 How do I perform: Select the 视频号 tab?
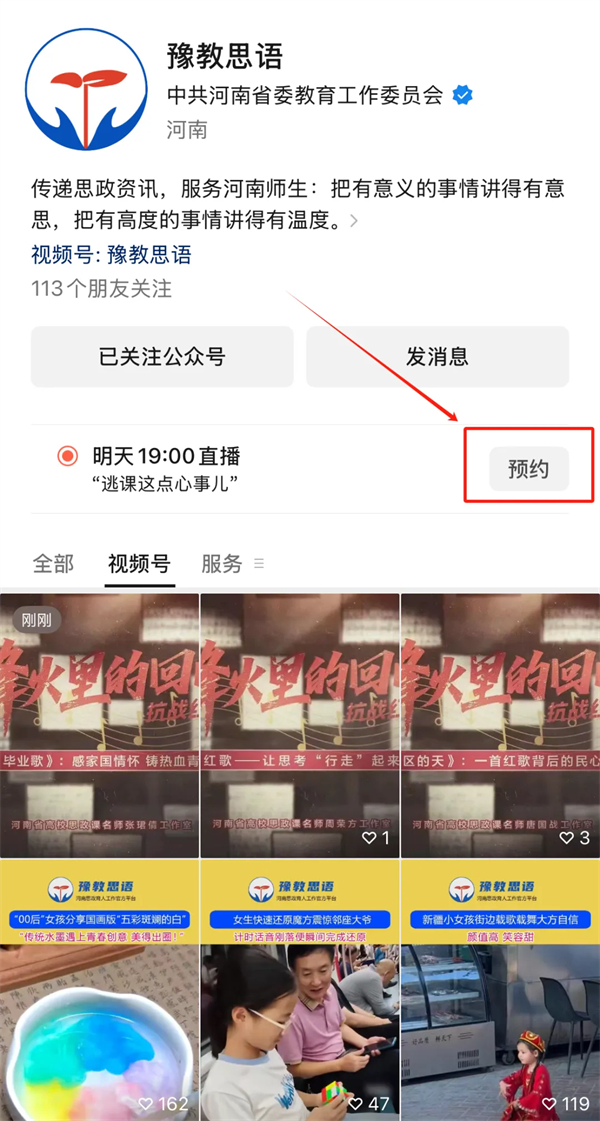click(x=141, y=564)
